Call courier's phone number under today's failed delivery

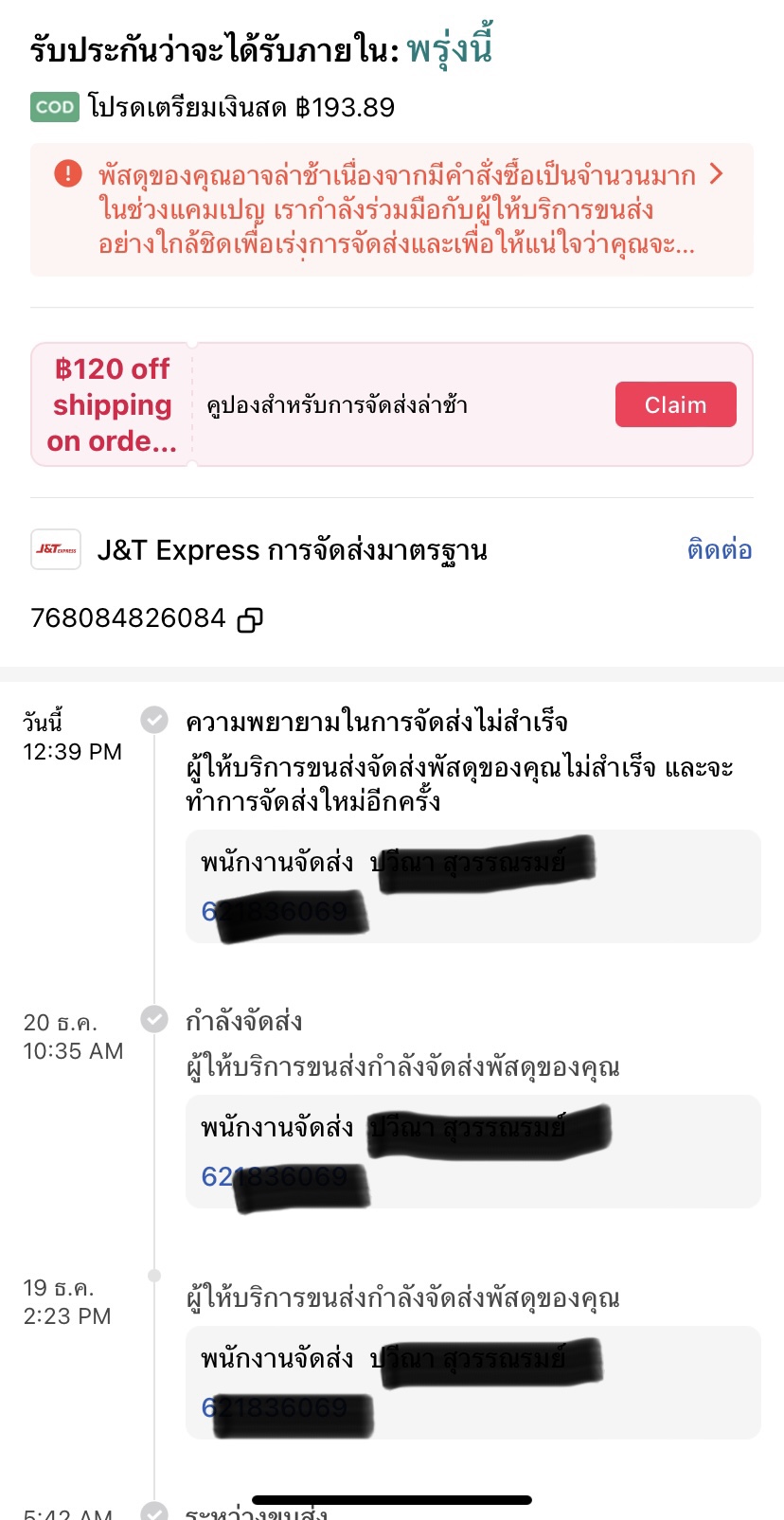tap(275, 911)
